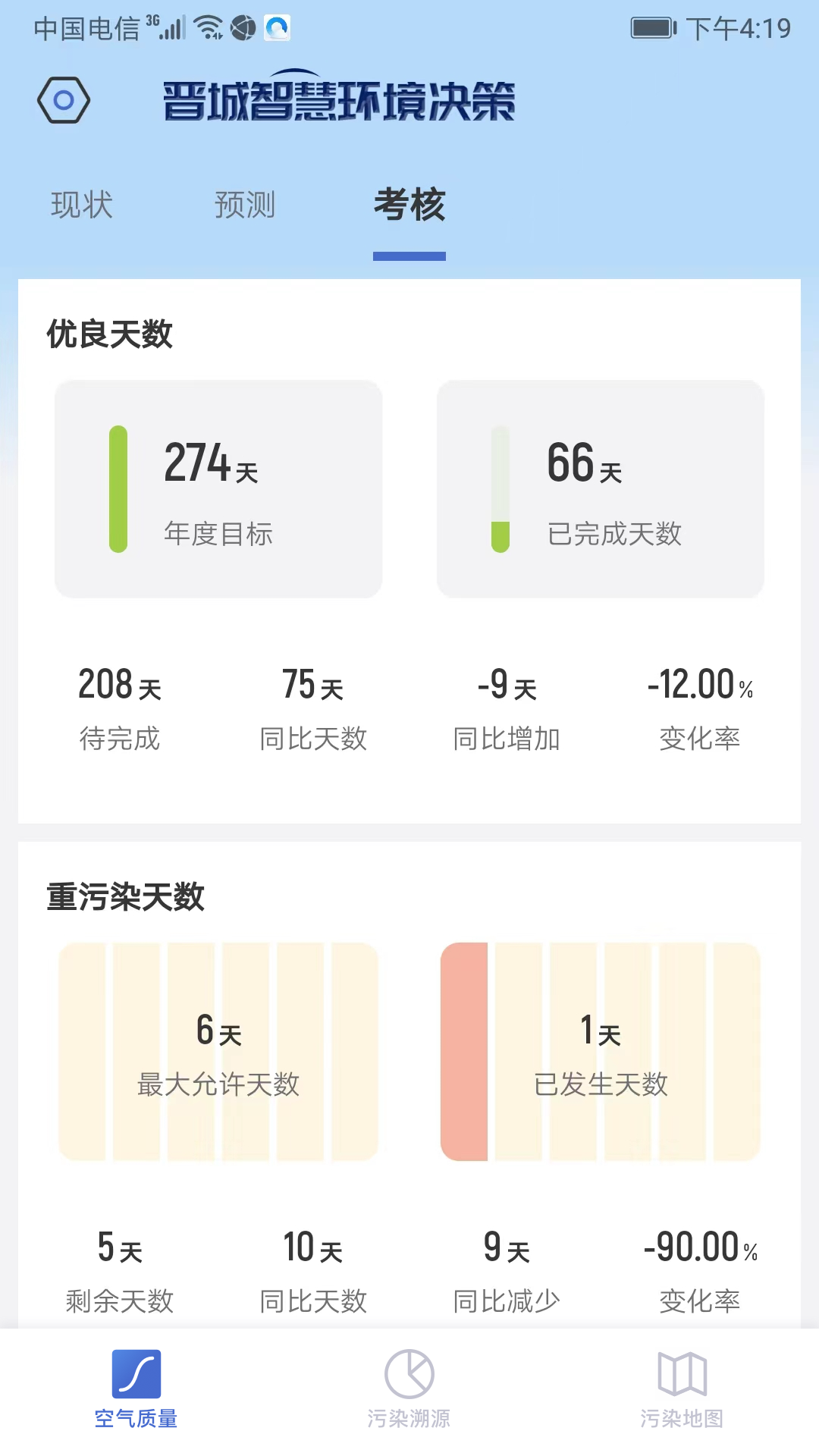The width and height of the screenshot is (819, 1456).
Task: Open the settings hexagon icon at top left
Action: (x=64, y=99)
